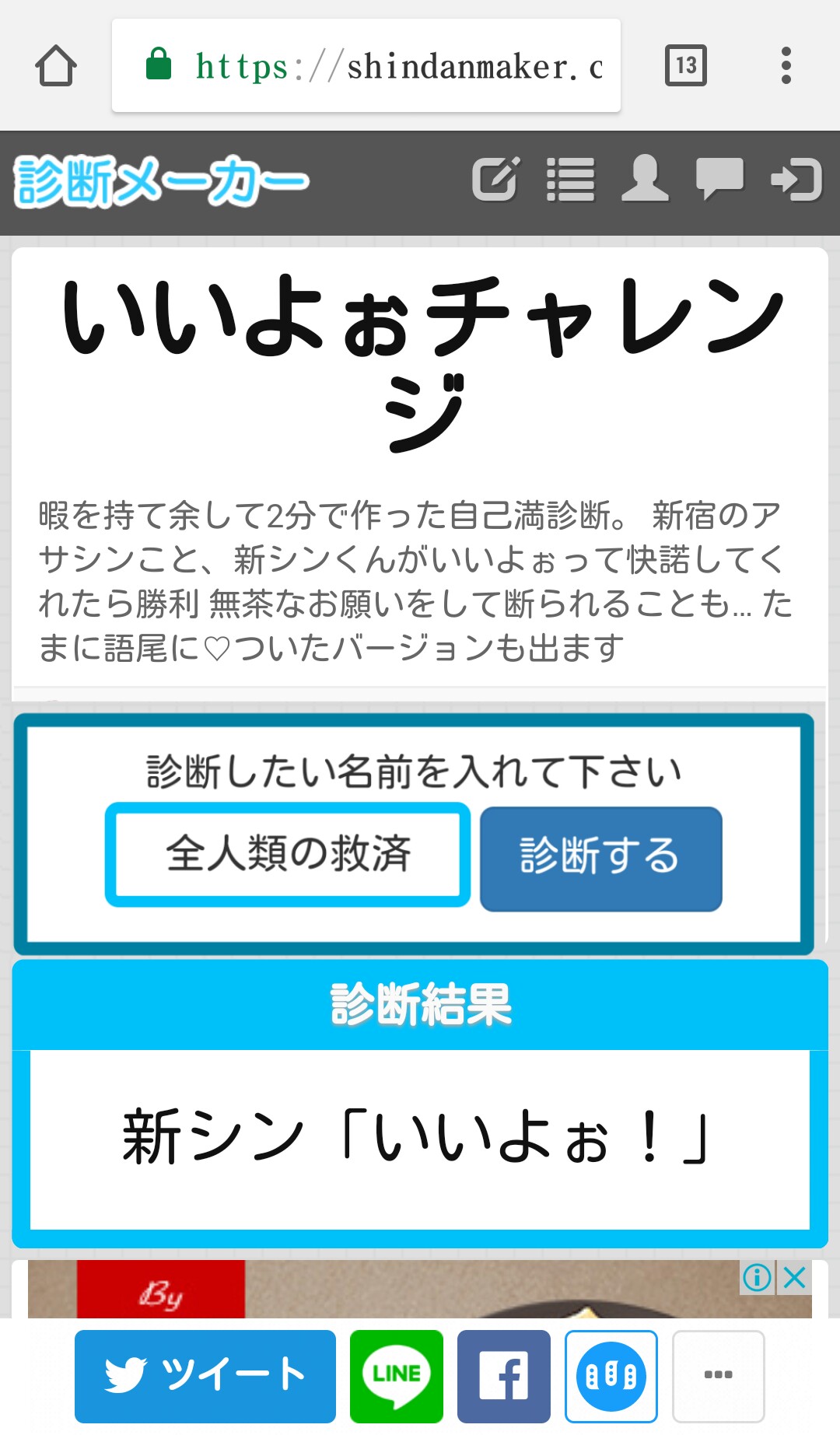Share the result on Facebook

point(503,1376)
